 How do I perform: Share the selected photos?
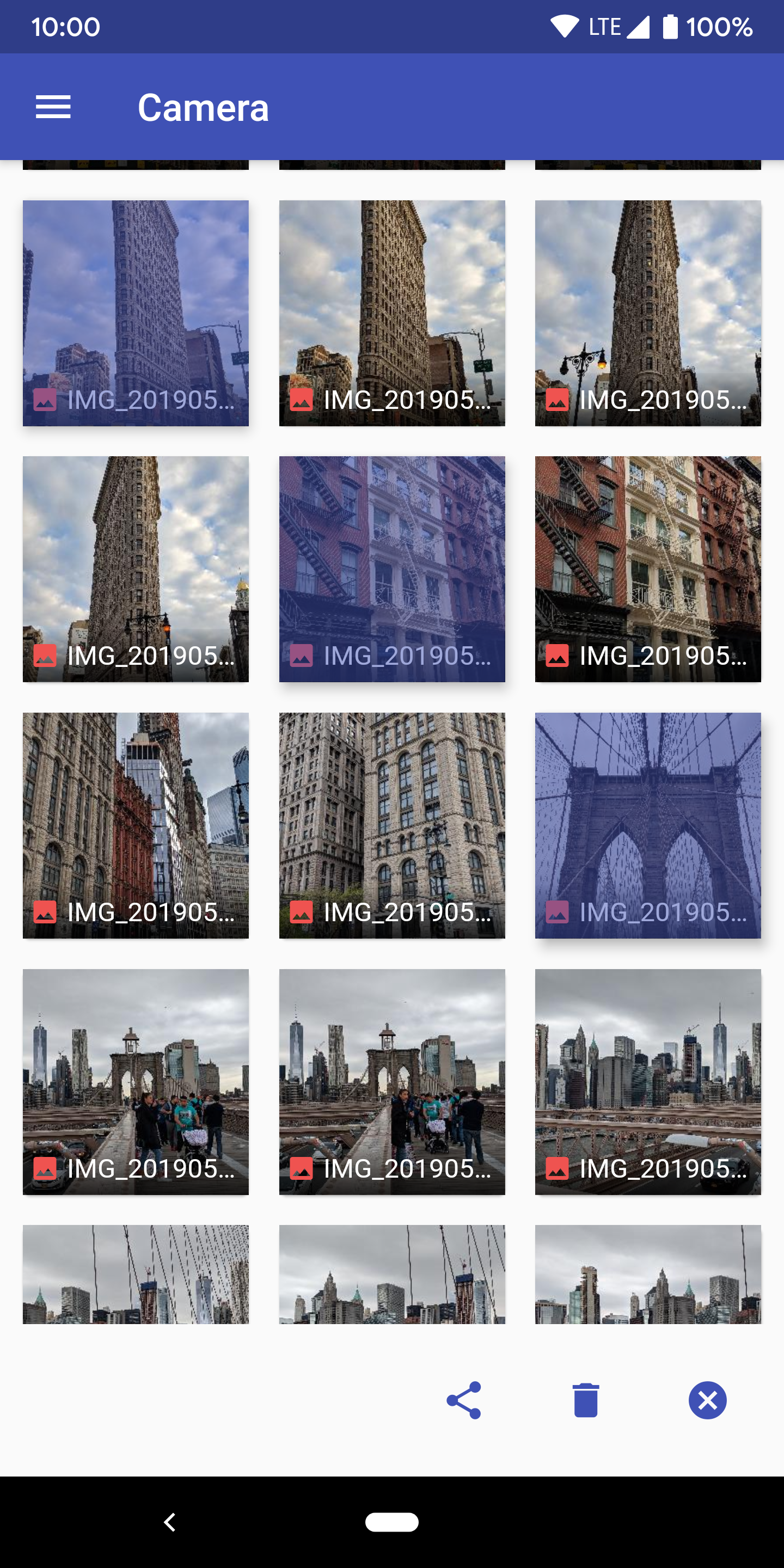click(464, 1400)
